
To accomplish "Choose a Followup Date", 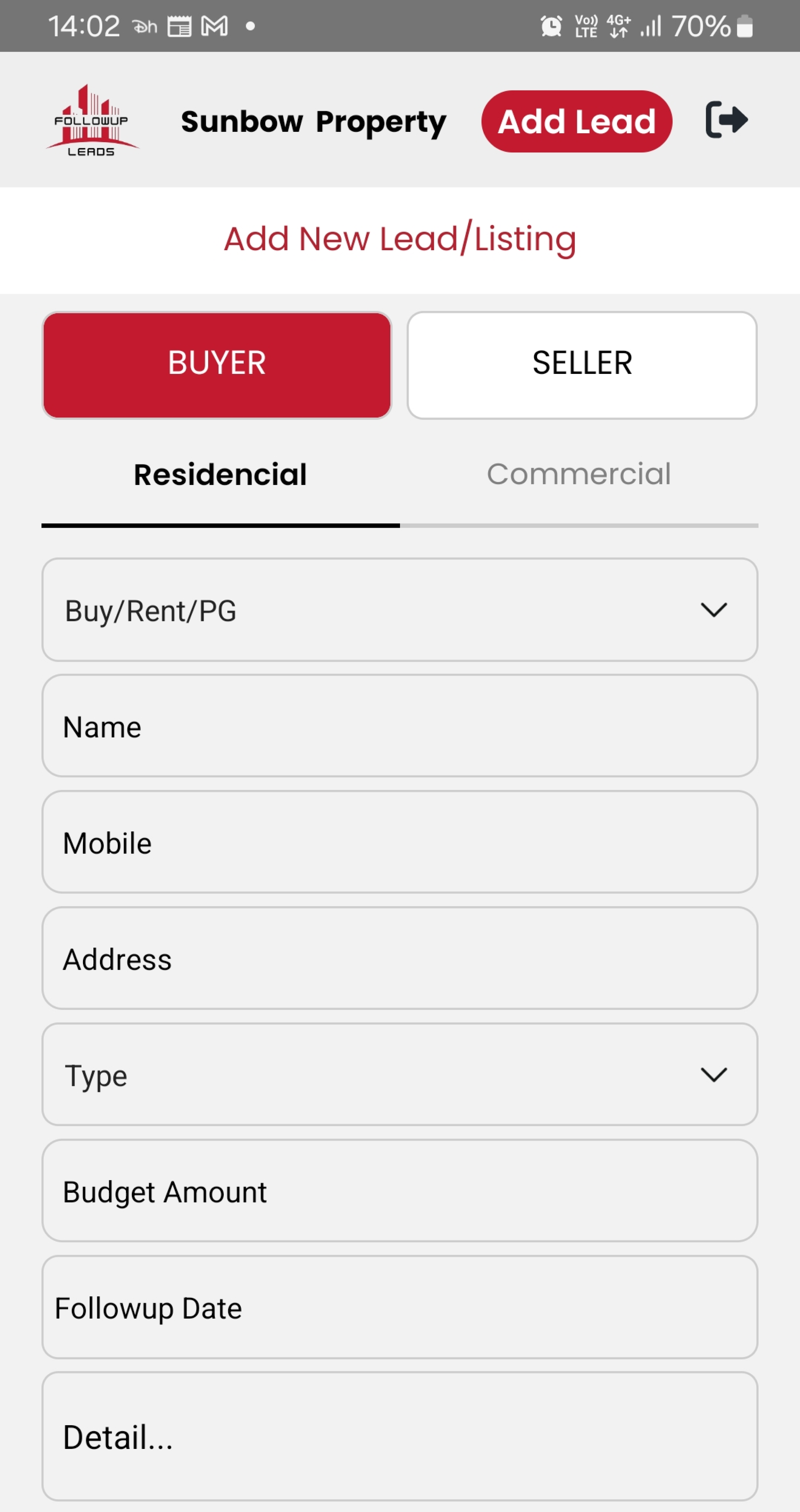I will (x=399, y=1307).
